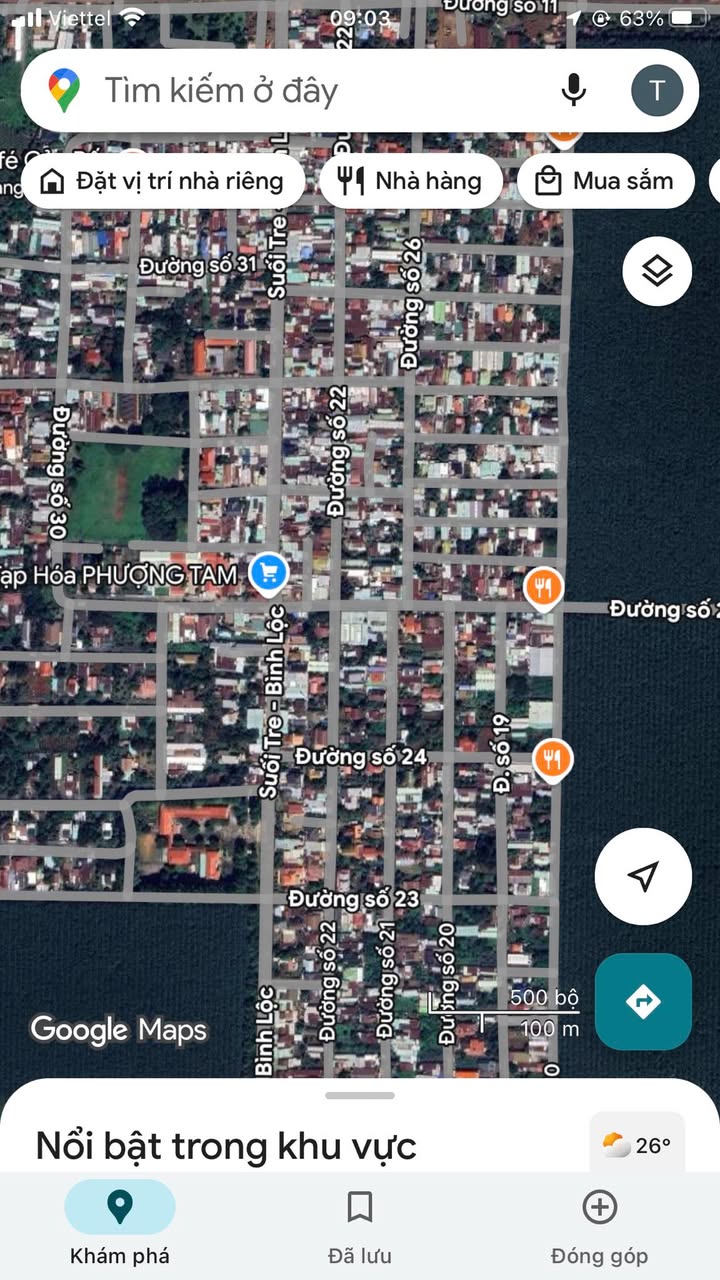Screen dimensions: 720x1280
Task: Filter by the "Mua sắm" chip
Action: [x=603, y=181]
